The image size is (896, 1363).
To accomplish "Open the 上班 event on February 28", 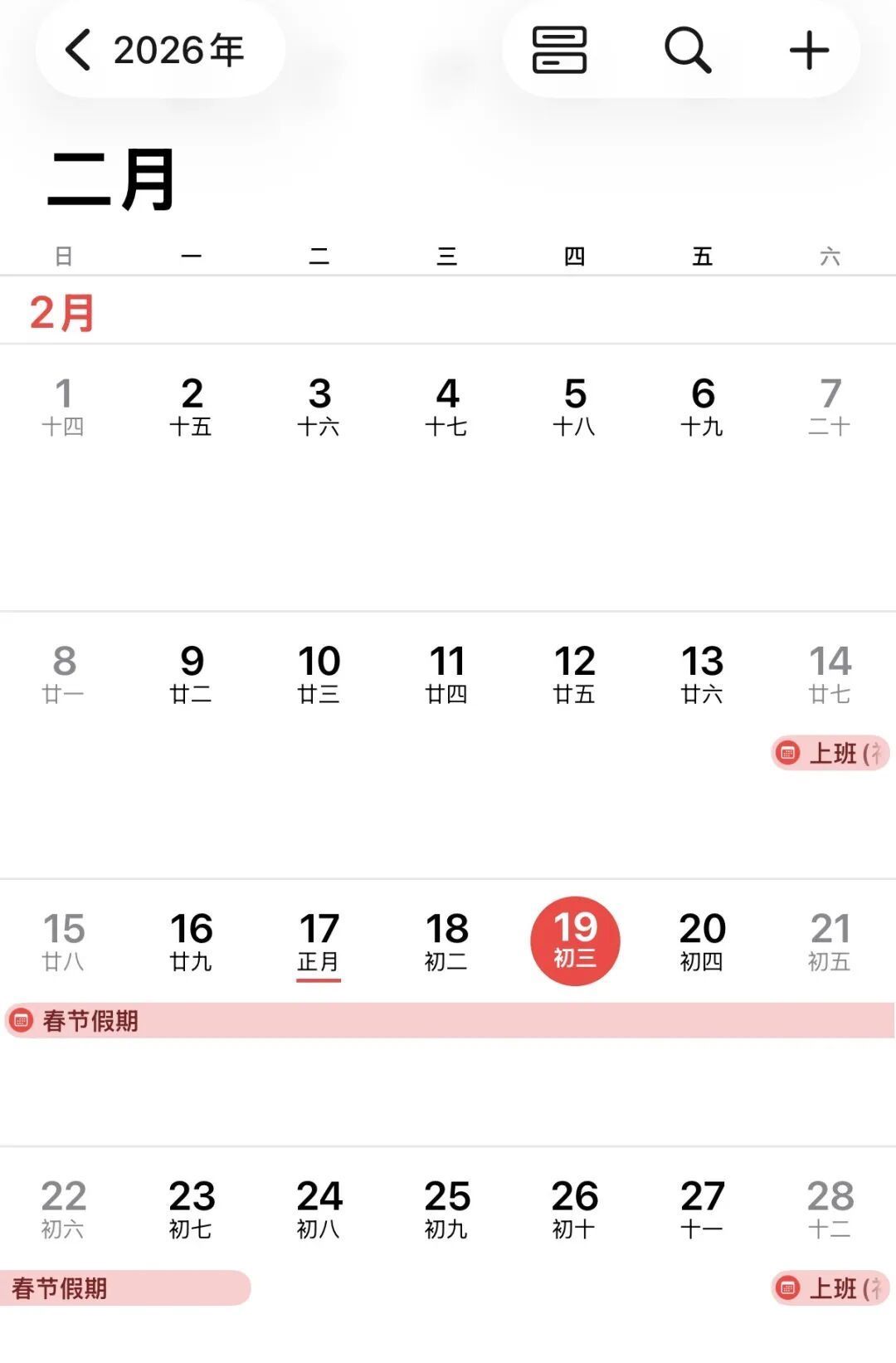I will click(x=830, y=1287).
